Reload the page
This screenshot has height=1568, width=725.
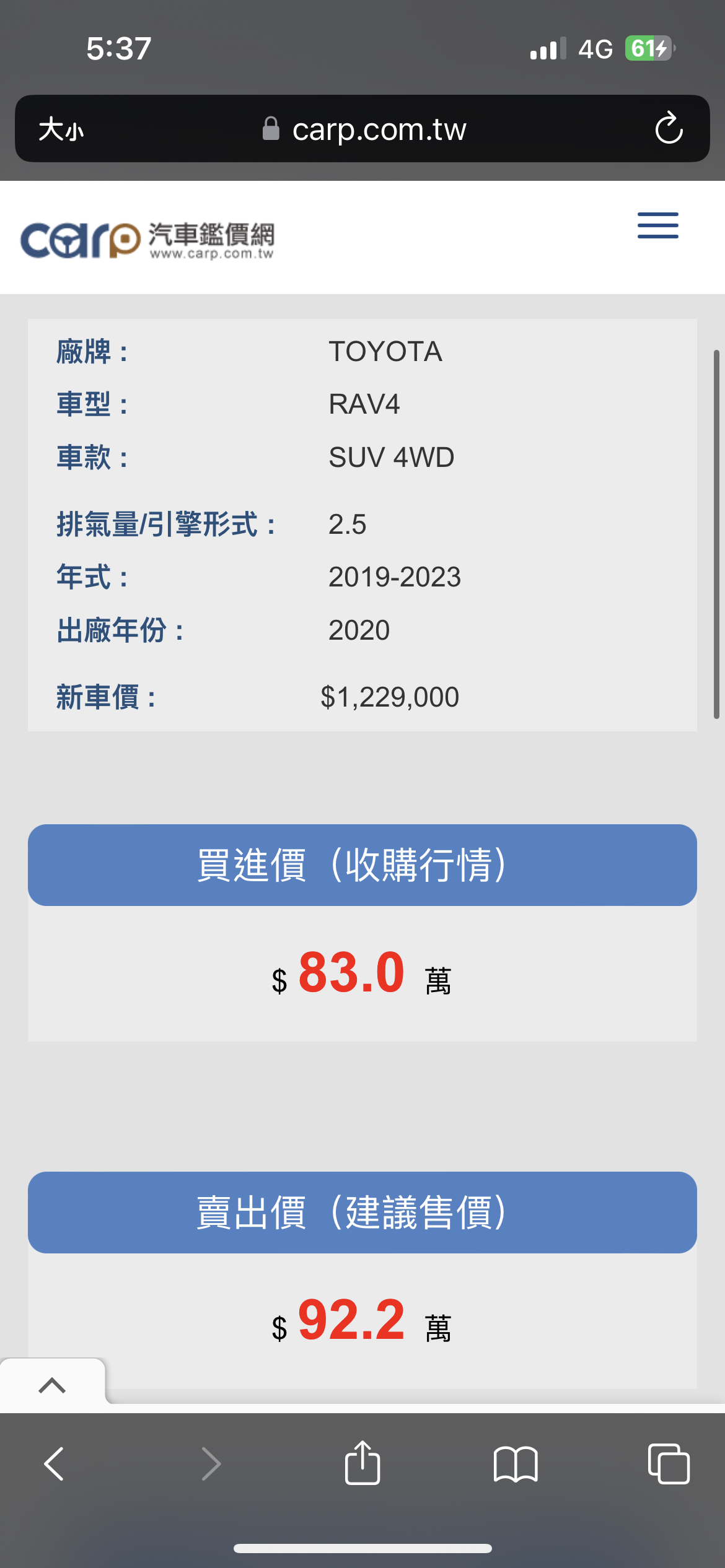tap(669, 129)
